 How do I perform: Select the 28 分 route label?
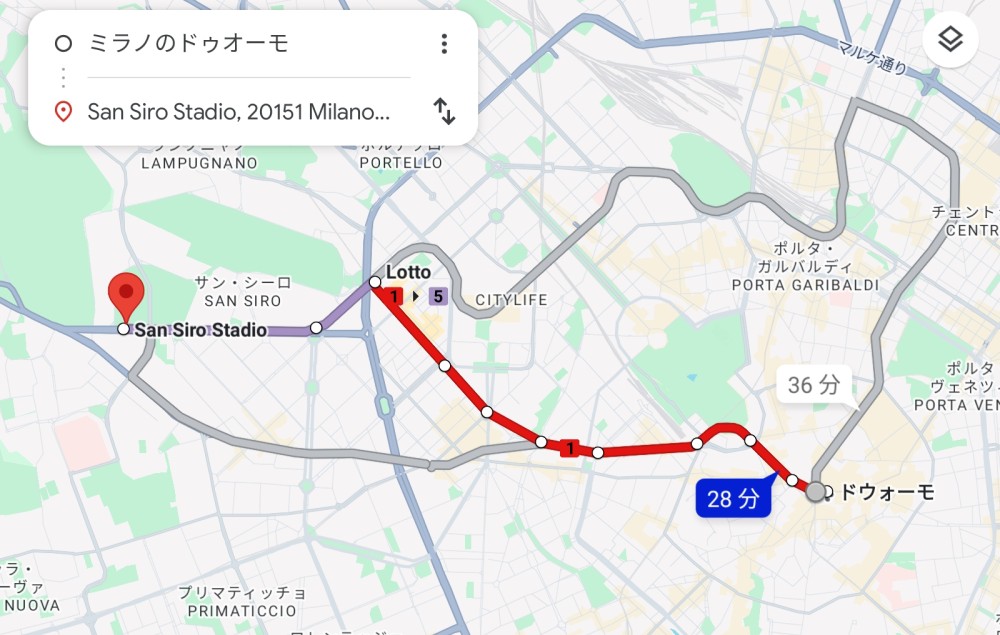click(x=733, y=499)
